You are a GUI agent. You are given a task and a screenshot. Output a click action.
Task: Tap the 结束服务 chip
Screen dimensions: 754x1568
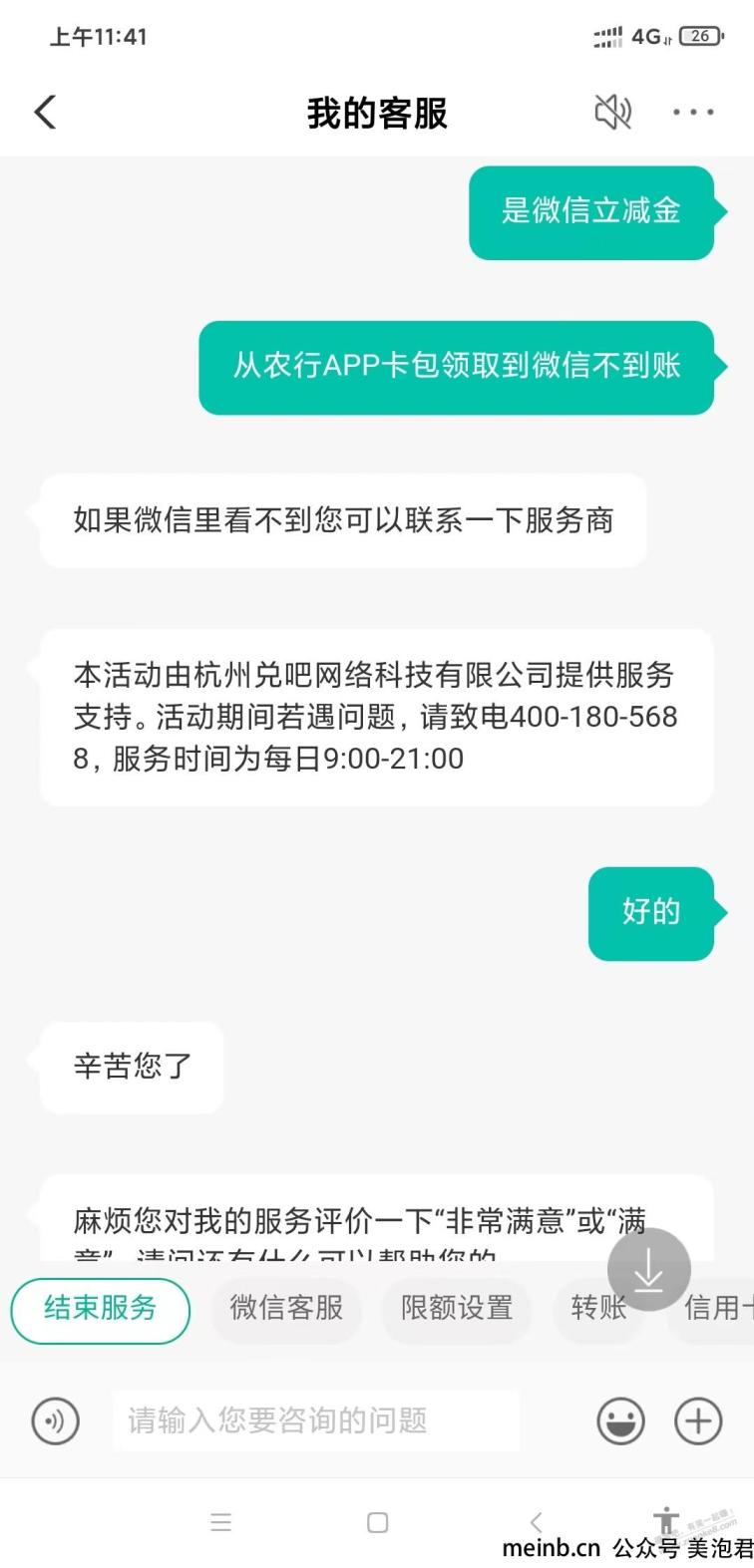coord(100,1309)
